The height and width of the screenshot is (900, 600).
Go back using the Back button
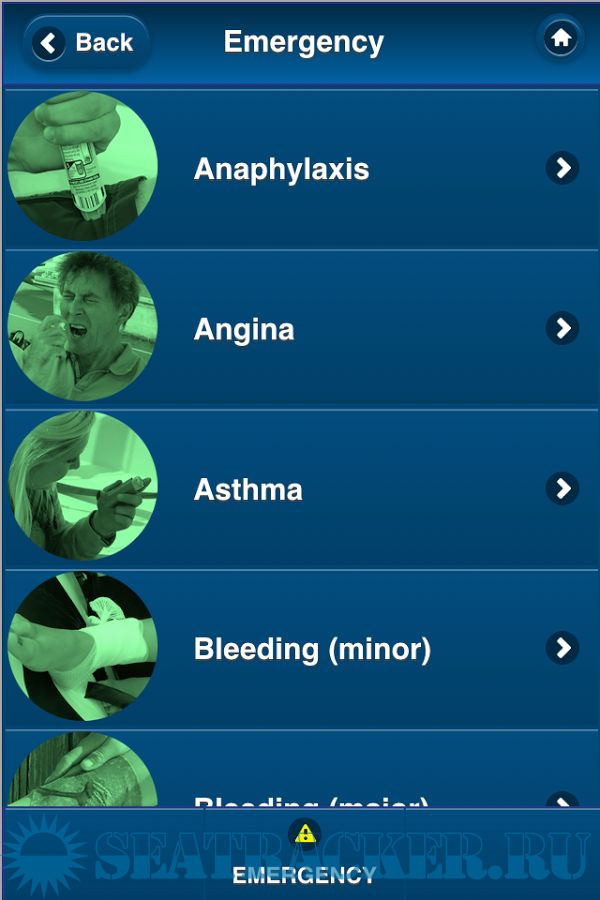tap(86, 43)
